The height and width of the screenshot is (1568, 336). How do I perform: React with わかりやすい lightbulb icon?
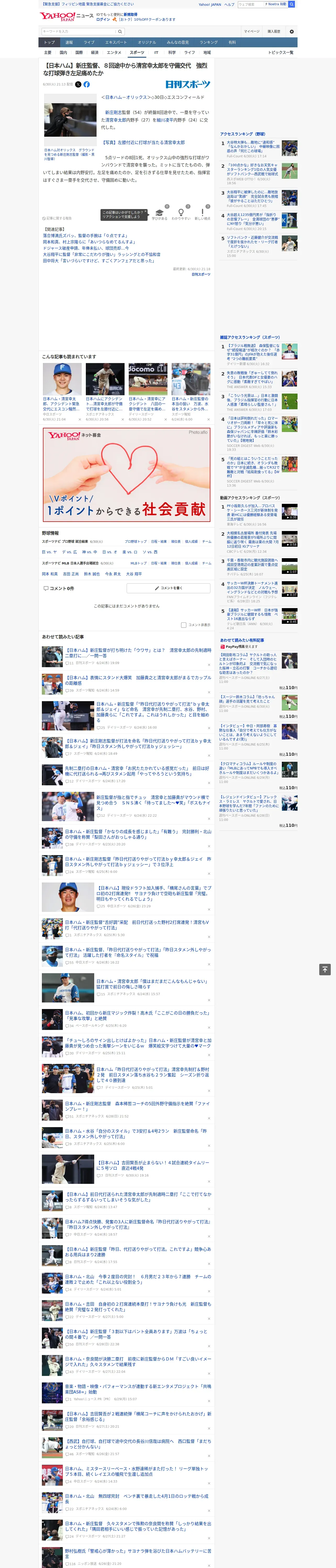181,214
